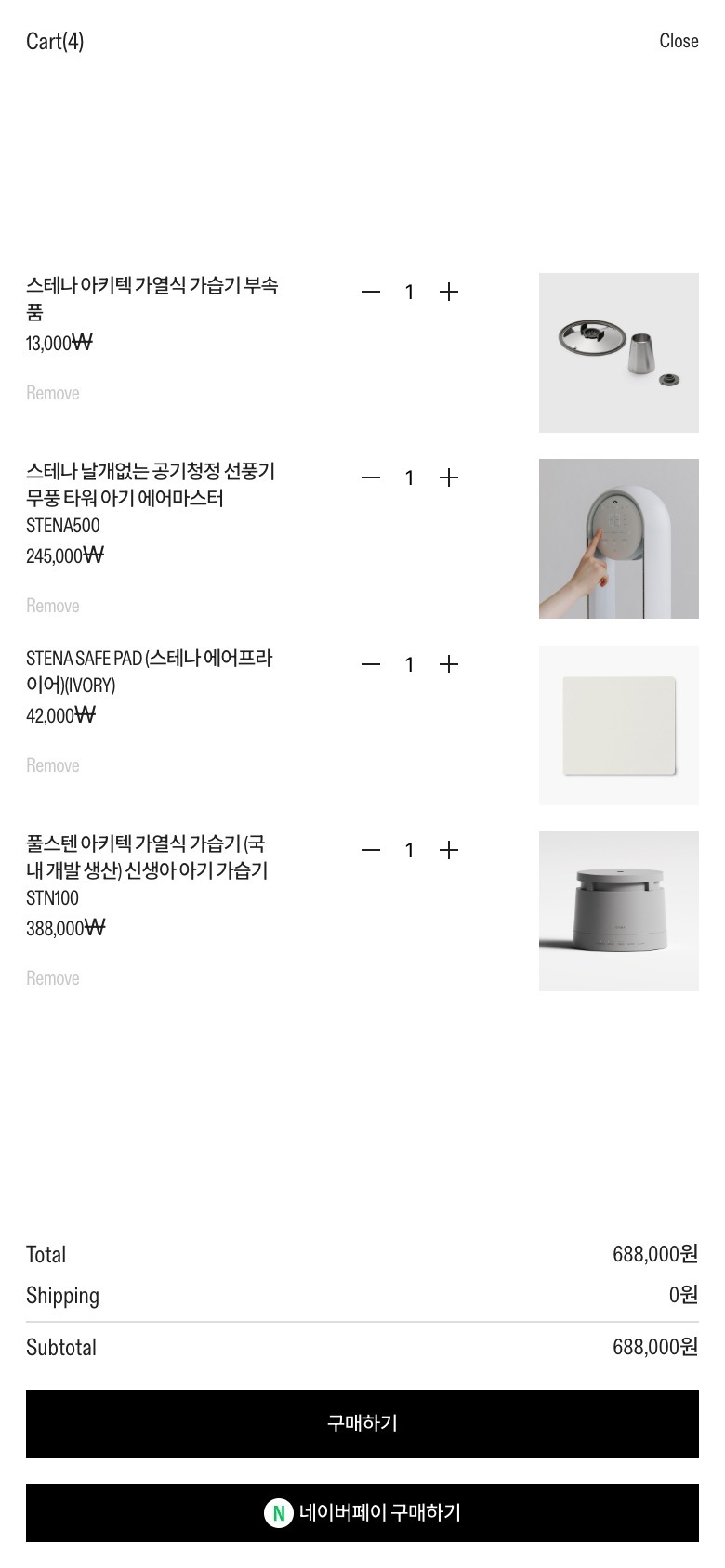Increase quantity of STENA500 선풍기
The width and height of the screenshot is (725, 1568).
449,477
